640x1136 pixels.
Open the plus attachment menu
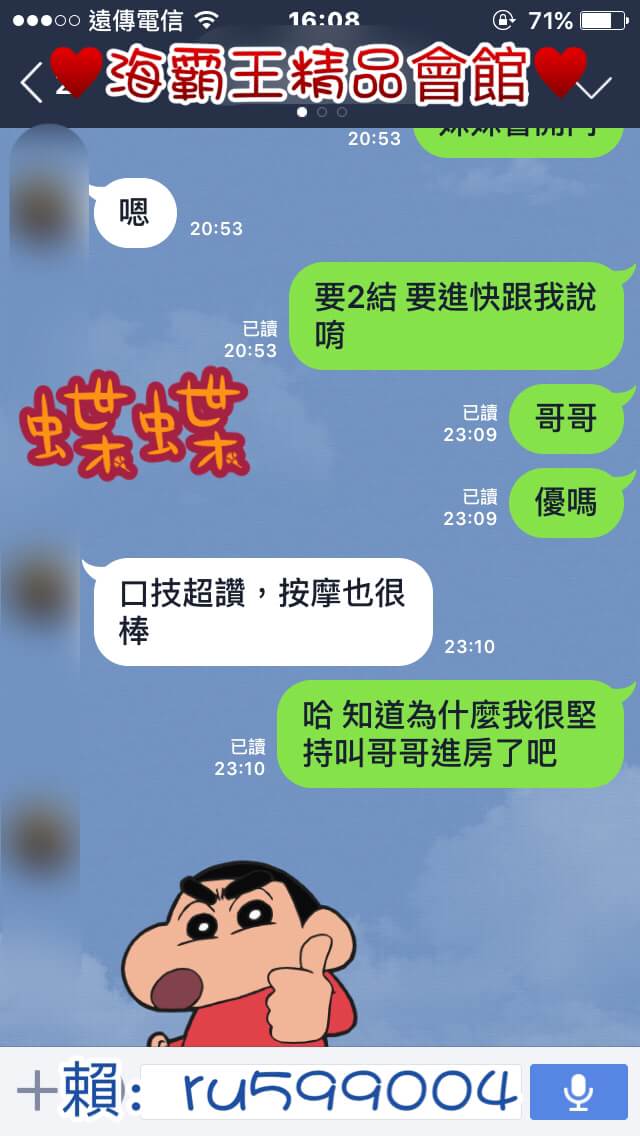36,1091
